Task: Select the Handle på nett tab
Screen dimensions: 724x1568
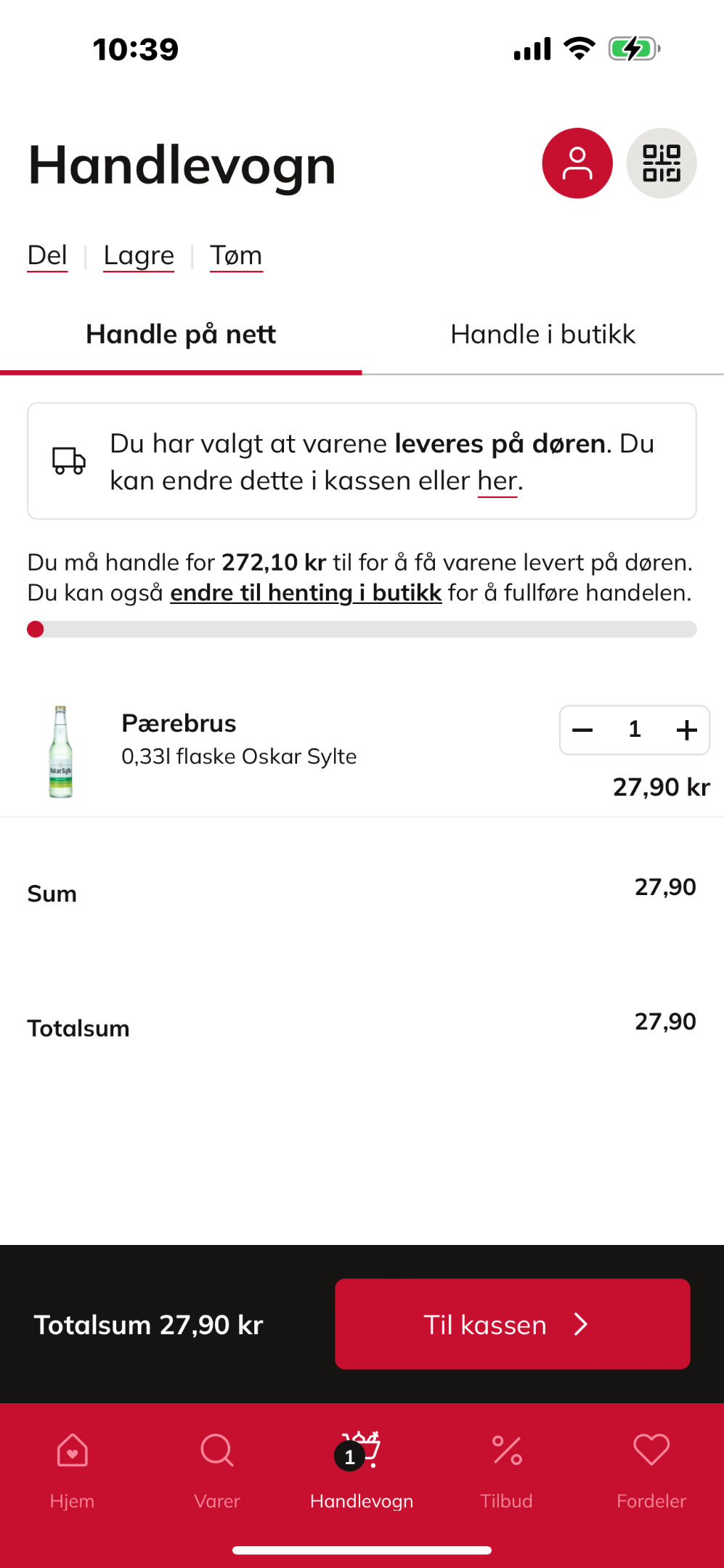Action: coord(181,335)
